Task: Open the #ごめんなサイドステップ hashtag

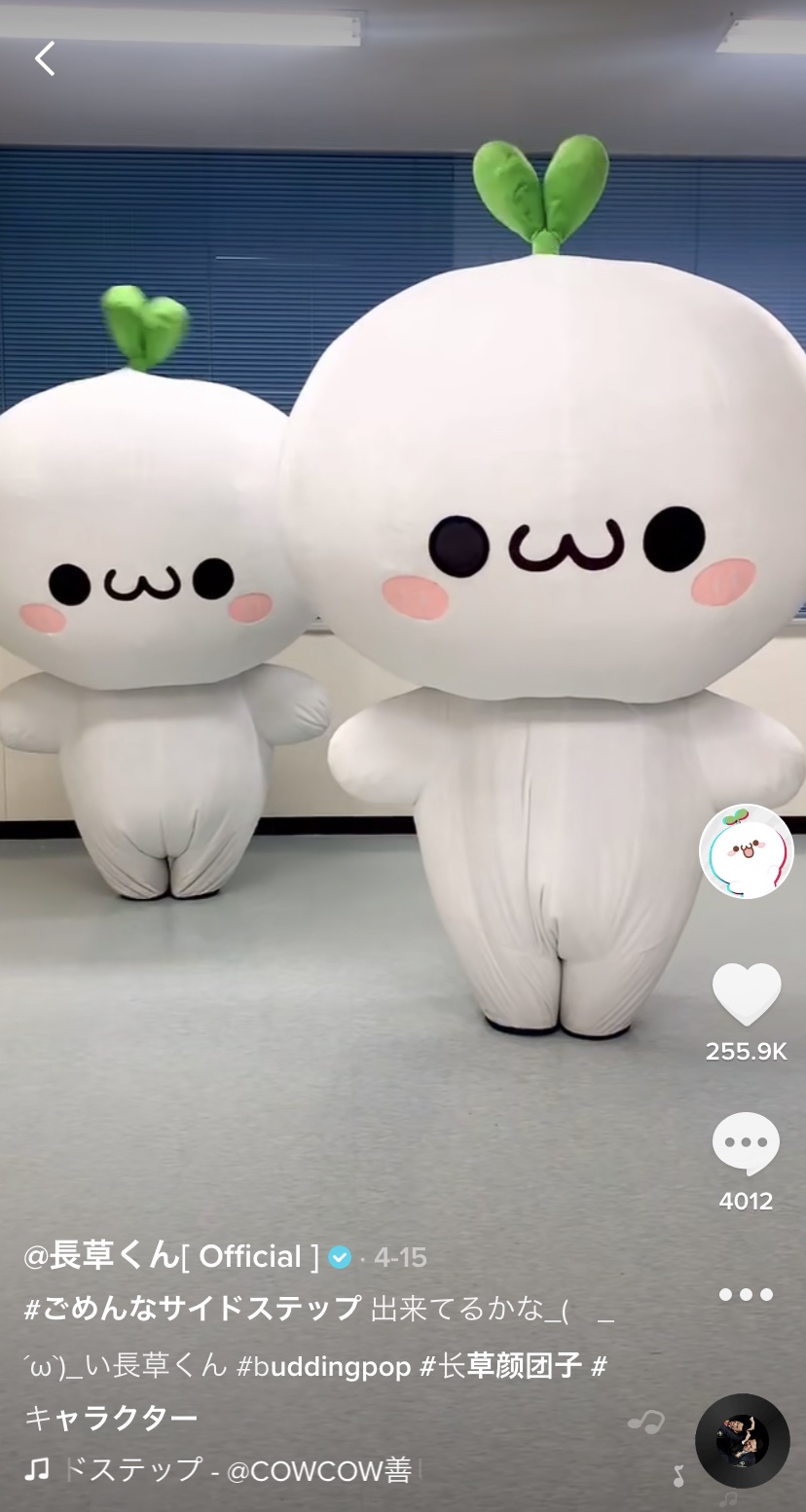Action: click(x=193, y=1309)
